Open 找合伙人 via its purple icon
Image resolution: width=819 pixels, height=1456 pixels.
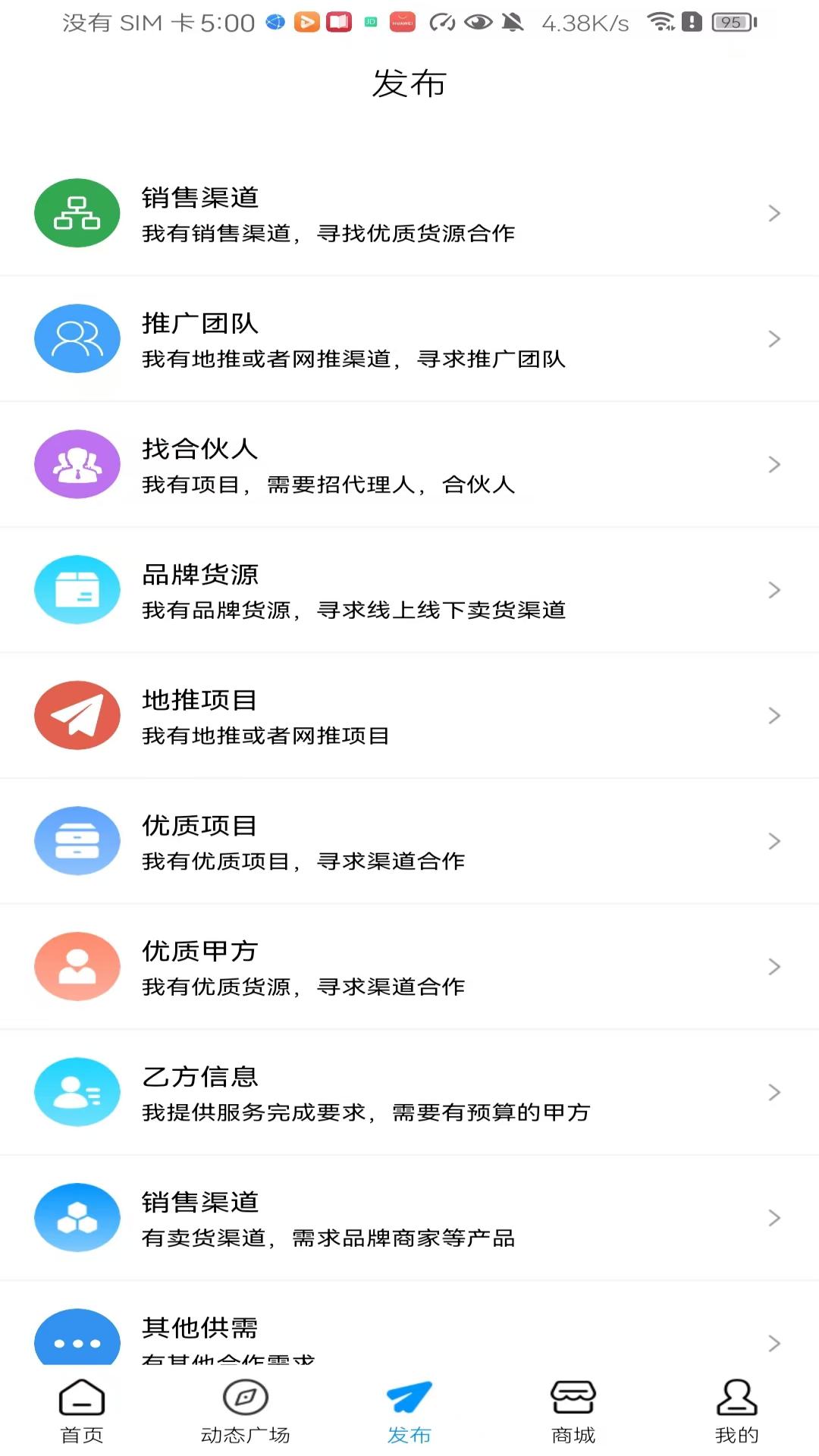click(77, 464)
